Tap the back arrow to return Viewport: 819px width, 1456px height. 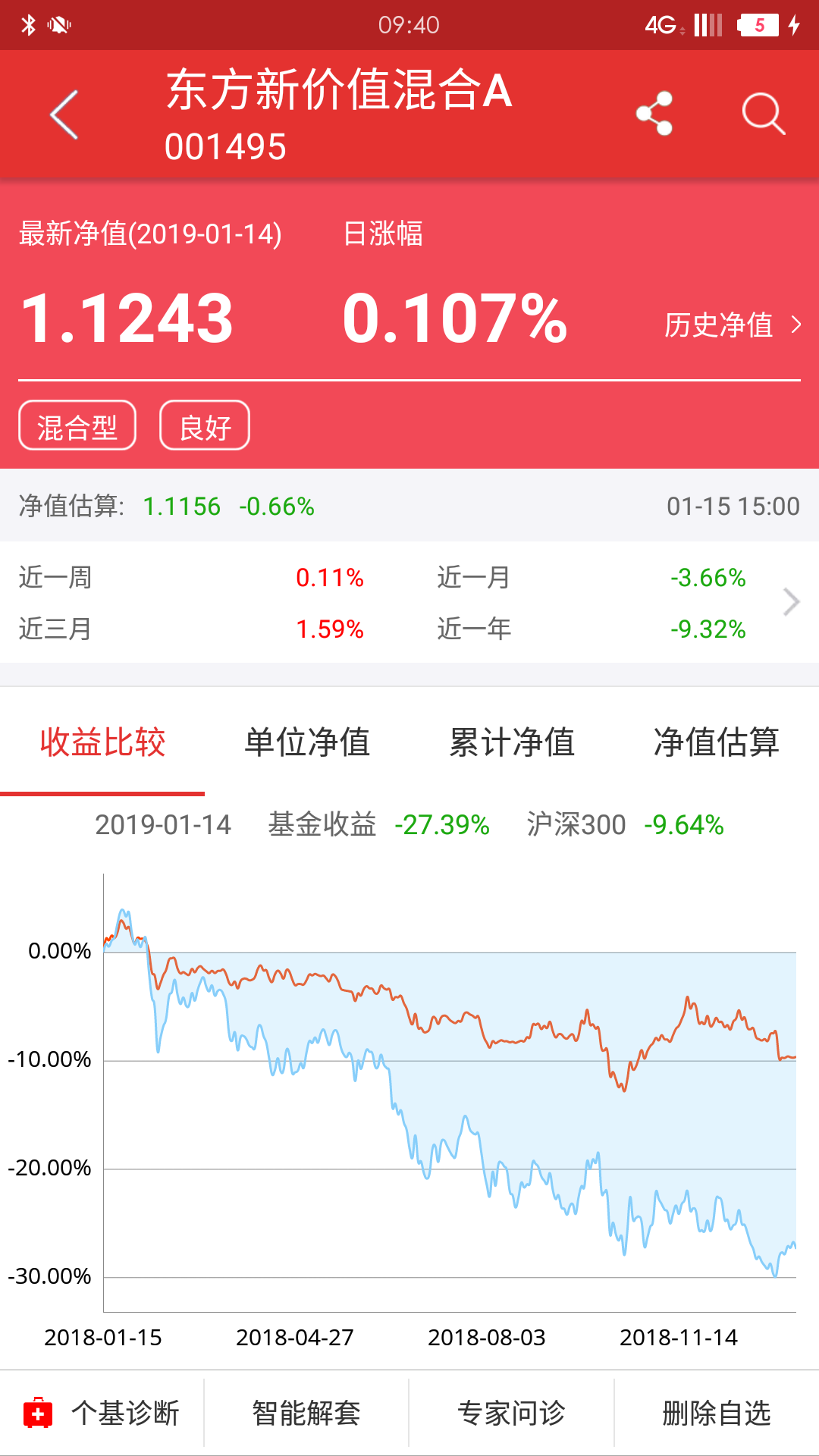click(x=64, y=114)
